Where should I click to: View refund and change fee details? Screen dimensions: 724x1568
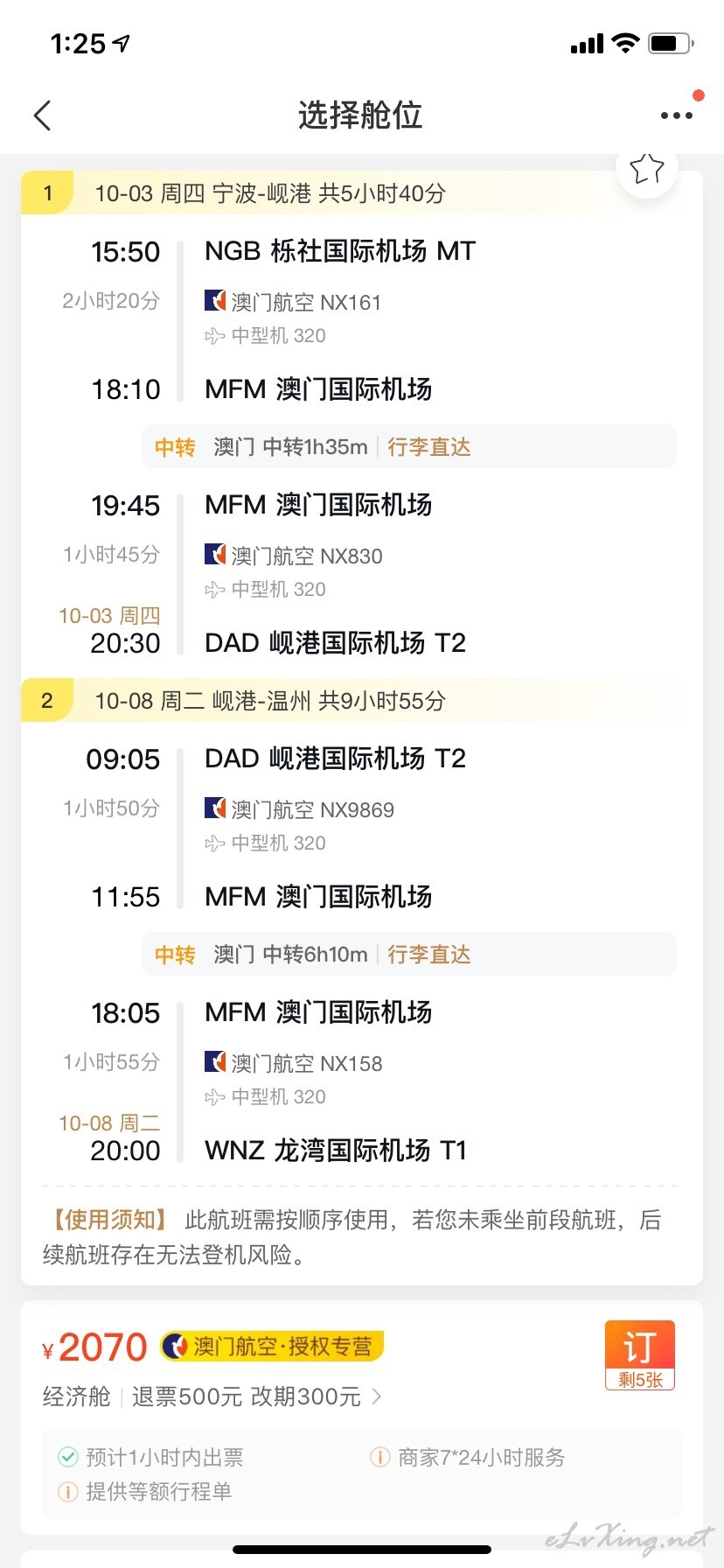[256, 1396]
